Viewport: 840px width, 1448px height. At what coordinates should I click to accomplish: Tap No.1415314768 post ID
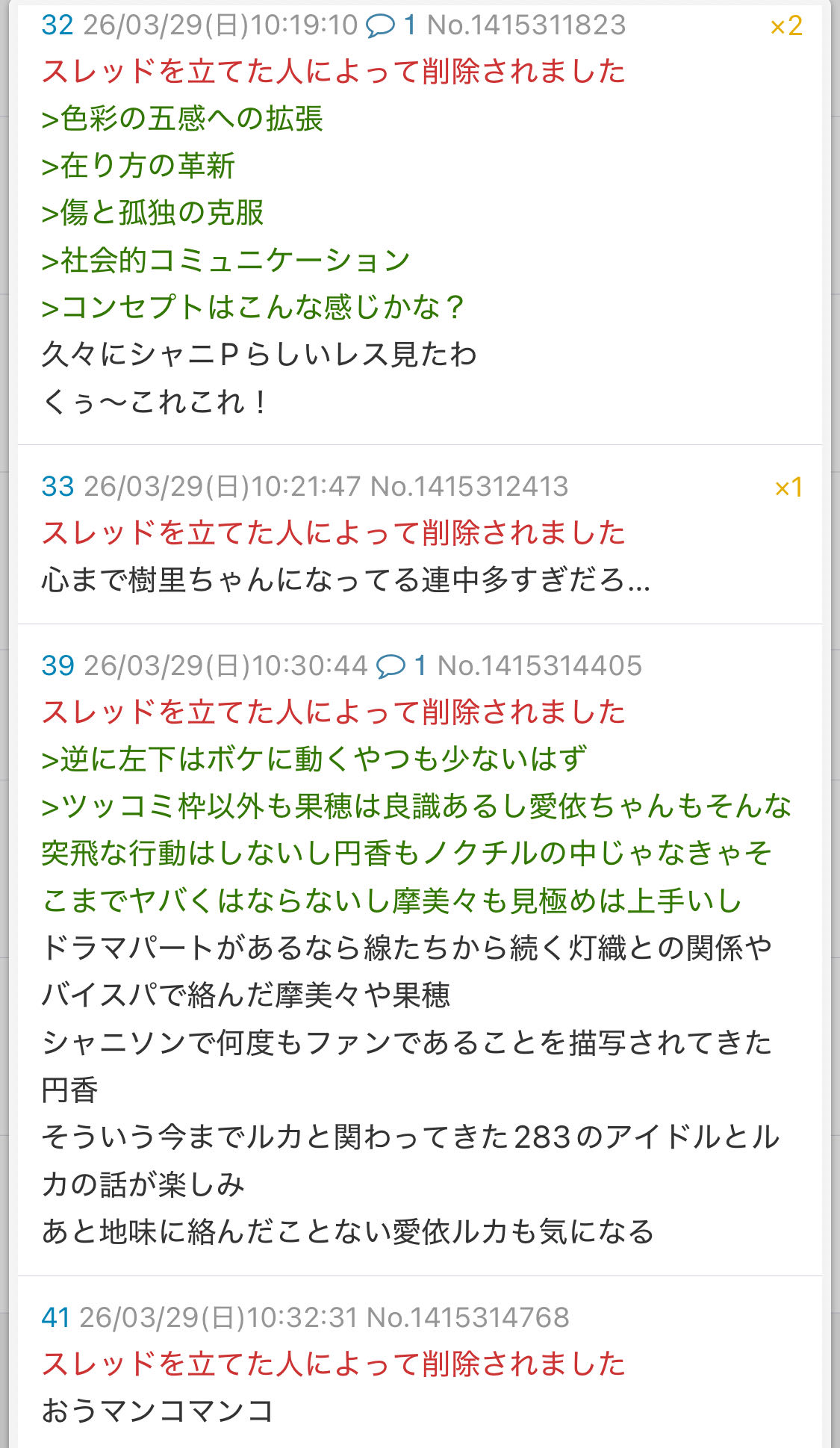[468, 1317]
